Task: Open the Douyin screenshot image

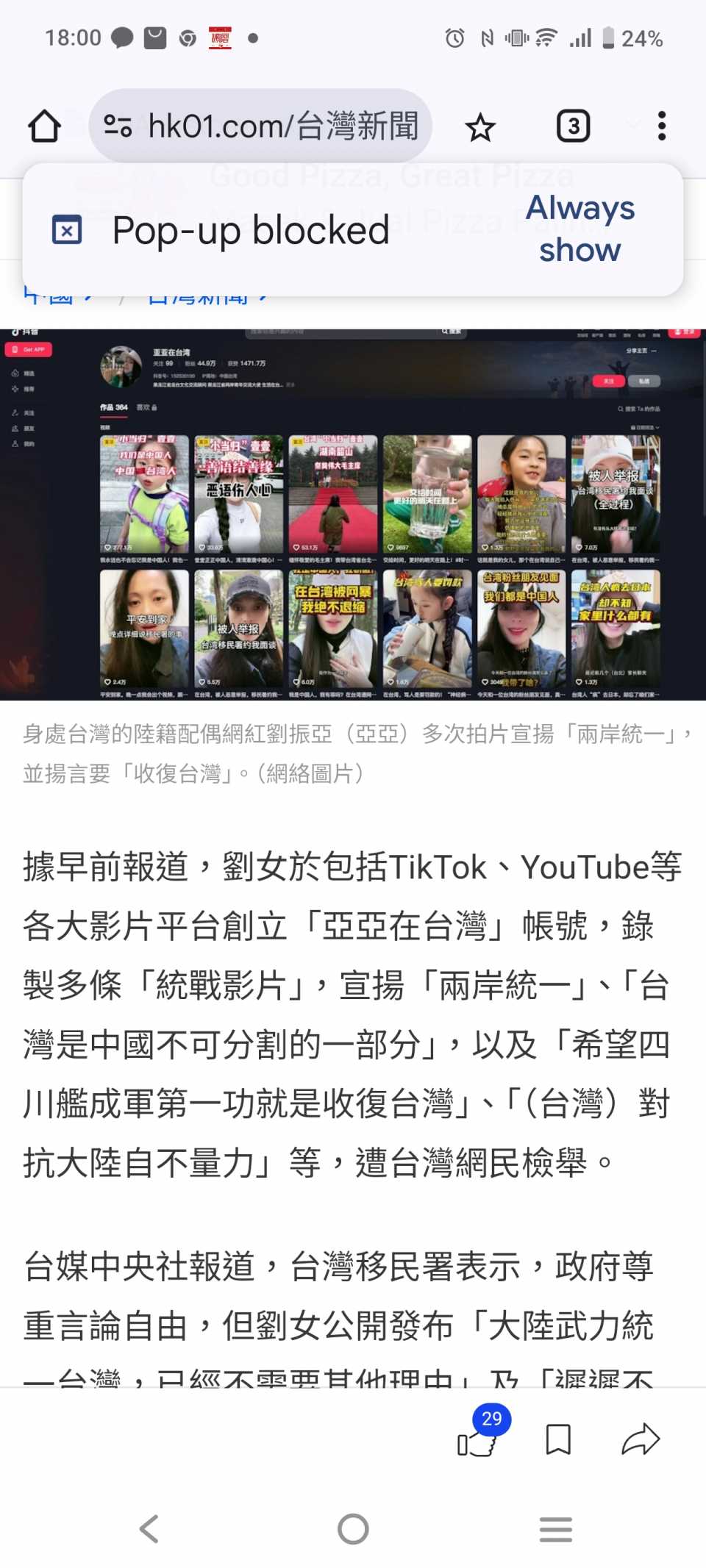Action: (x=353, y=515)
